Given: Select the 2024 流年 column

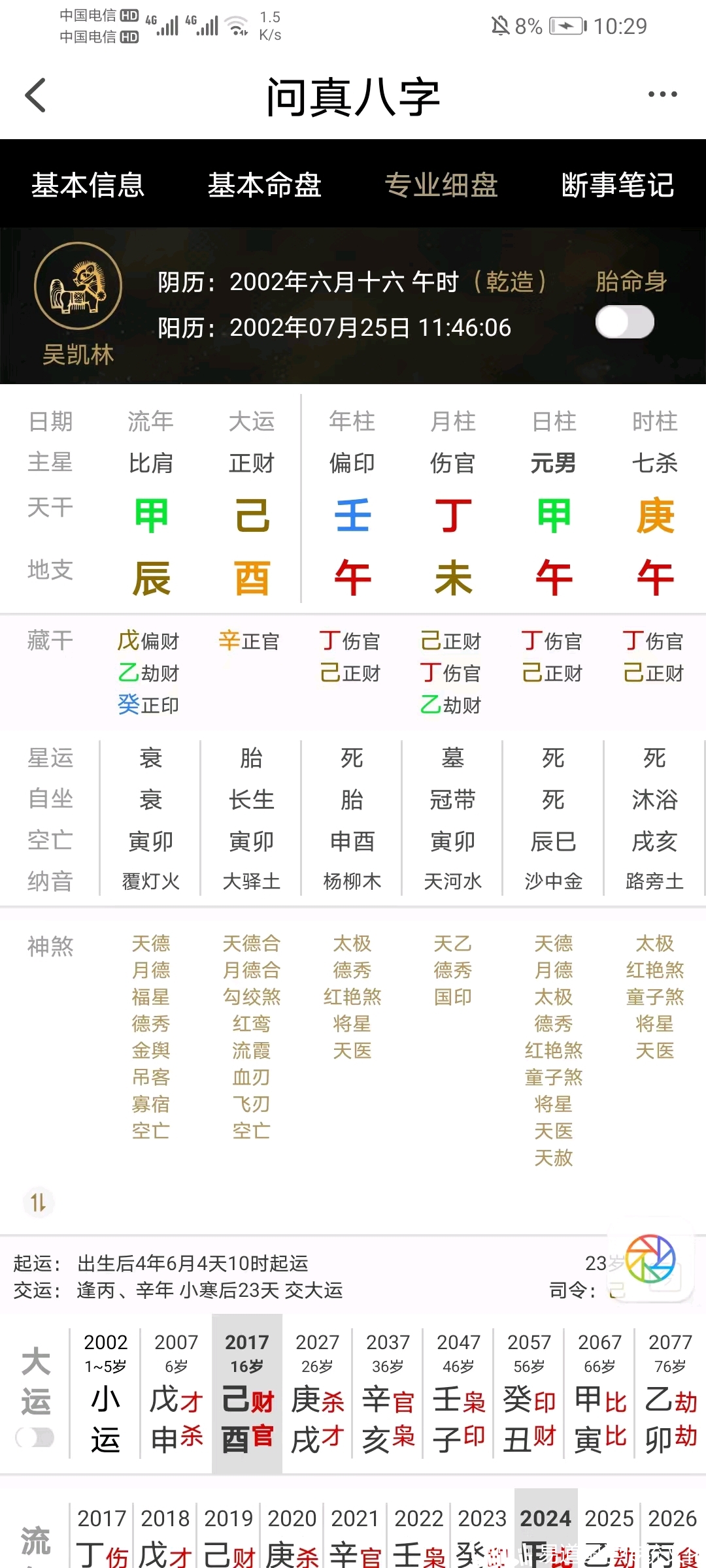Looking at the screenshot, I should point(546,1529).
